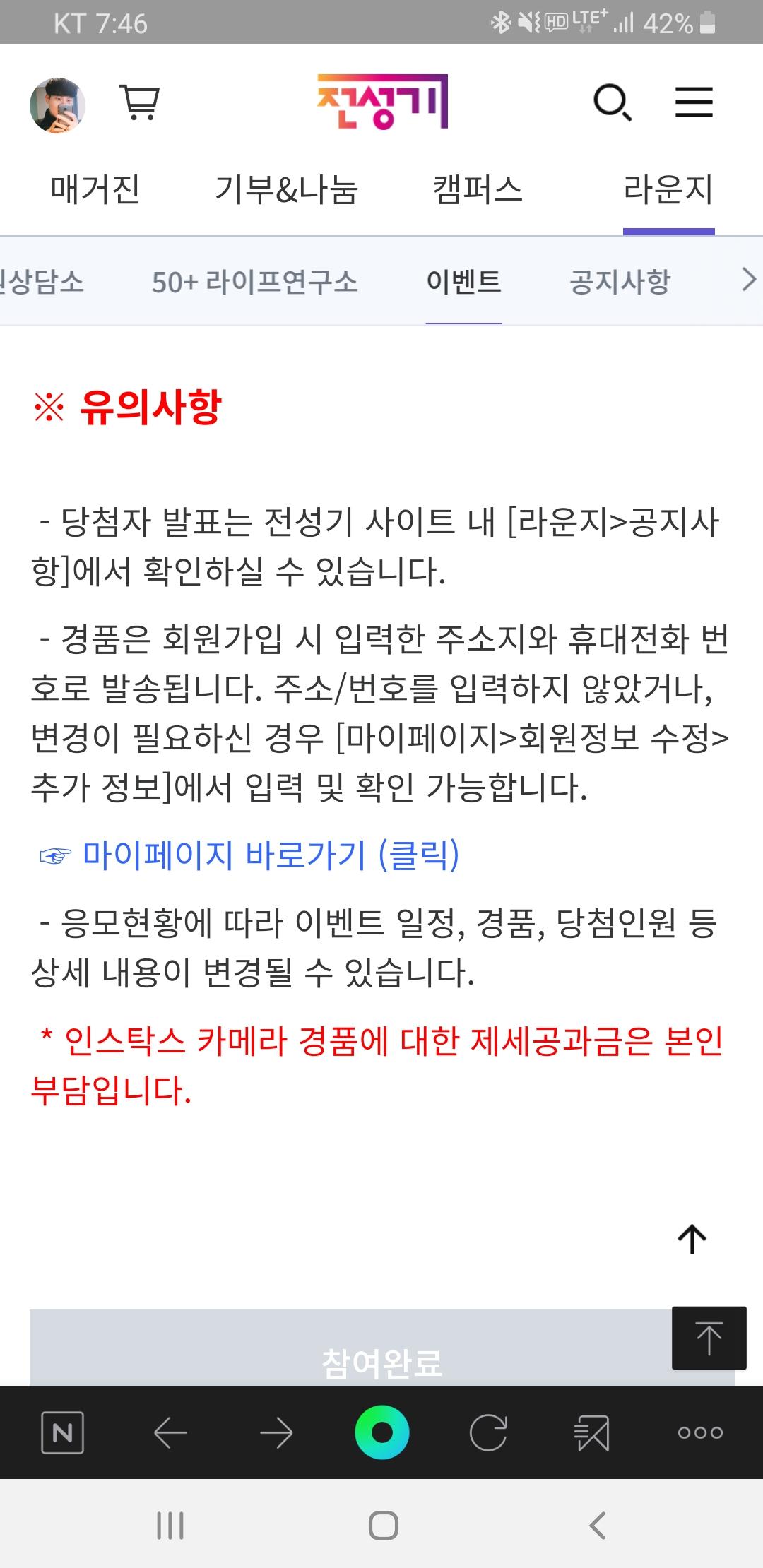Reload the page in the browser toolbar
The width and height of the screenshot is (763, 1568).
click(x=488, y=1432)
